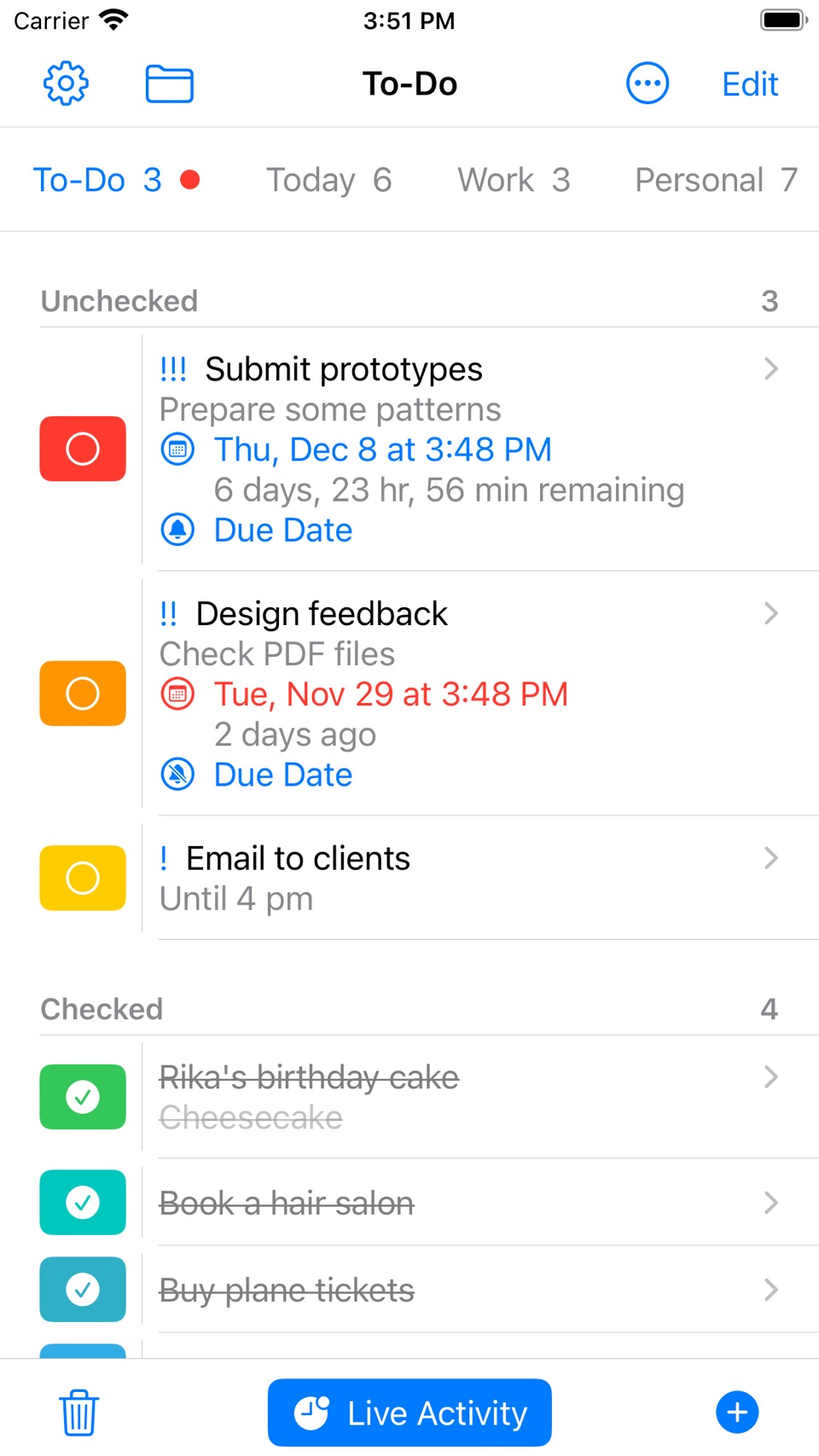This screenshot has width=819, height=1456.
Task: Switch to the Personal tab
Action: tap(716, 180)
